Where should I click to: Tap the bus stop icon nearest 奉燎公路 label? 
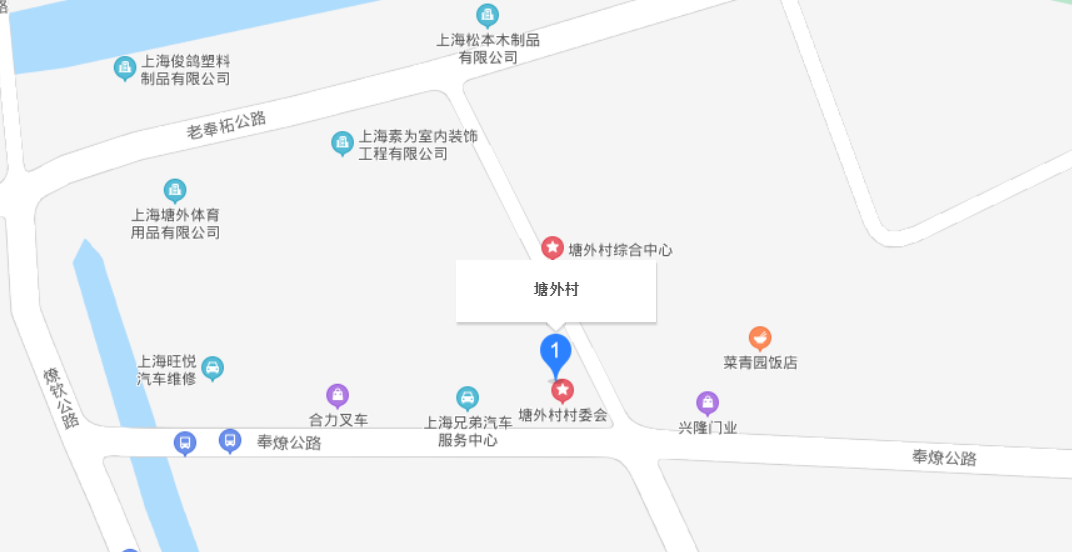(x=230, y=440)
